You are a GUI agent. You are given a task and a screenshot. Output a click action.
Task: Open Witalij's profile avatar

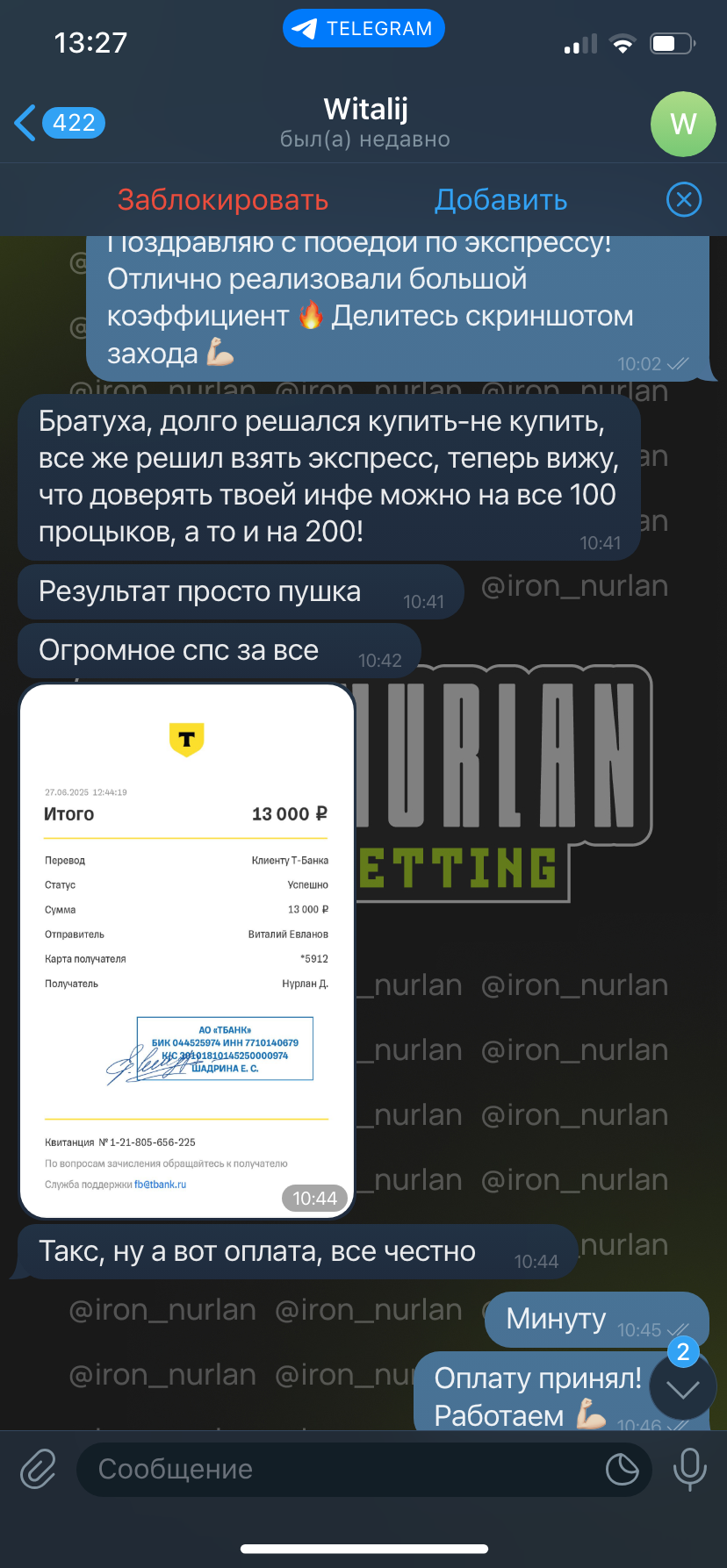click(683, 124)
